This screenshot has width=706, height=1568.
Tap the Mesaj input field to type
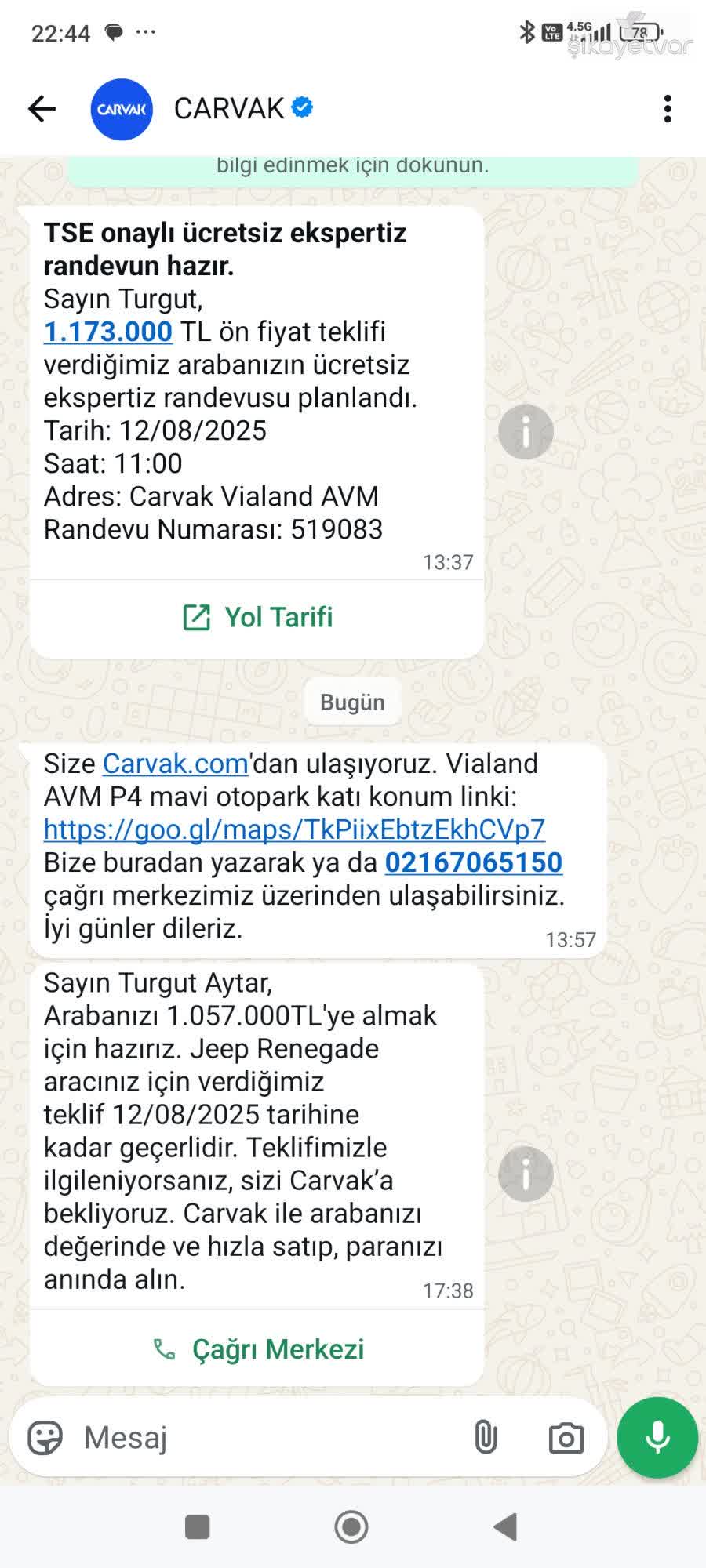tap(235, 1437)
